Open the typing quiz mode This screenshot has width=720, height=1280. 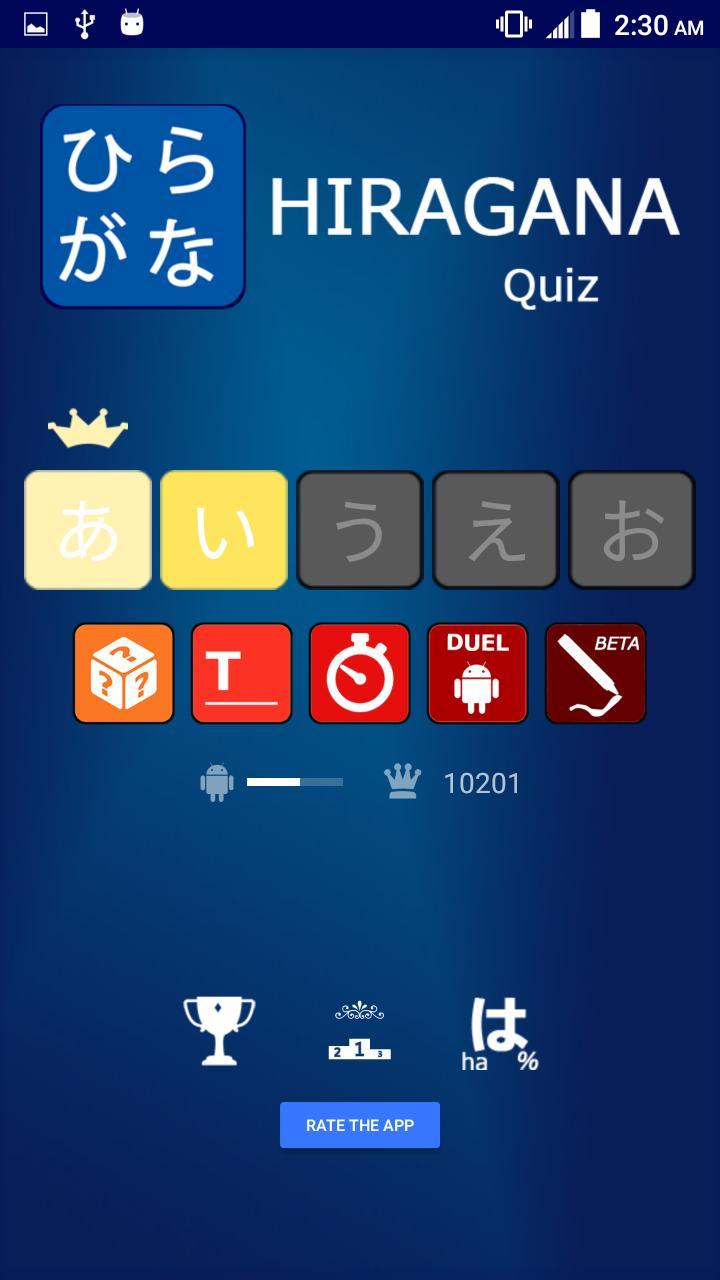pyautogui.click(x=241, y=672)
